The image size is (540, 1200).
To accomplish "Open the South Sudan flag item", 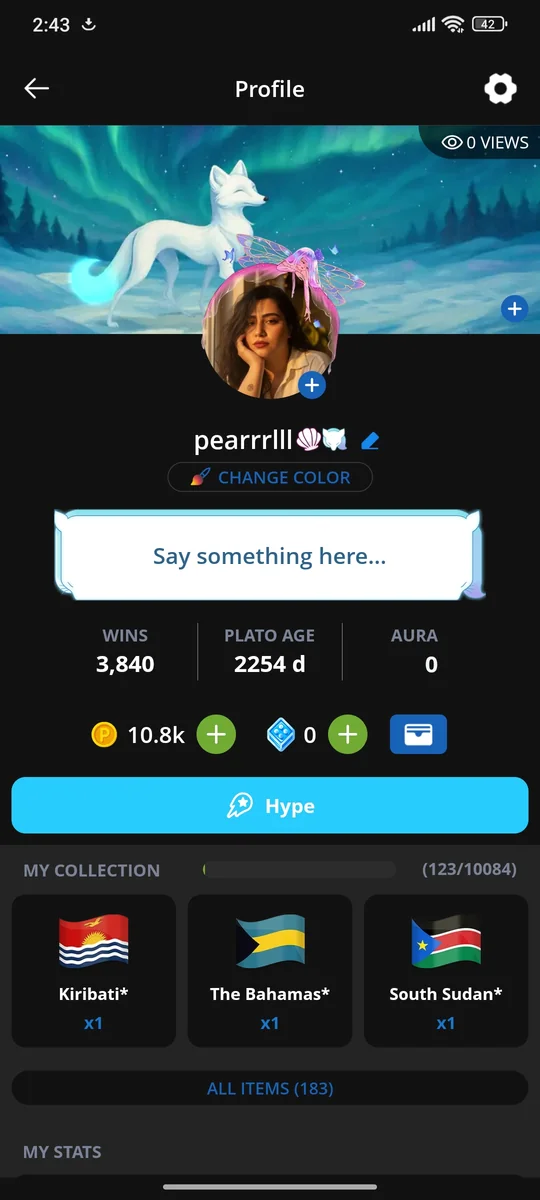I will click(446, 971).
